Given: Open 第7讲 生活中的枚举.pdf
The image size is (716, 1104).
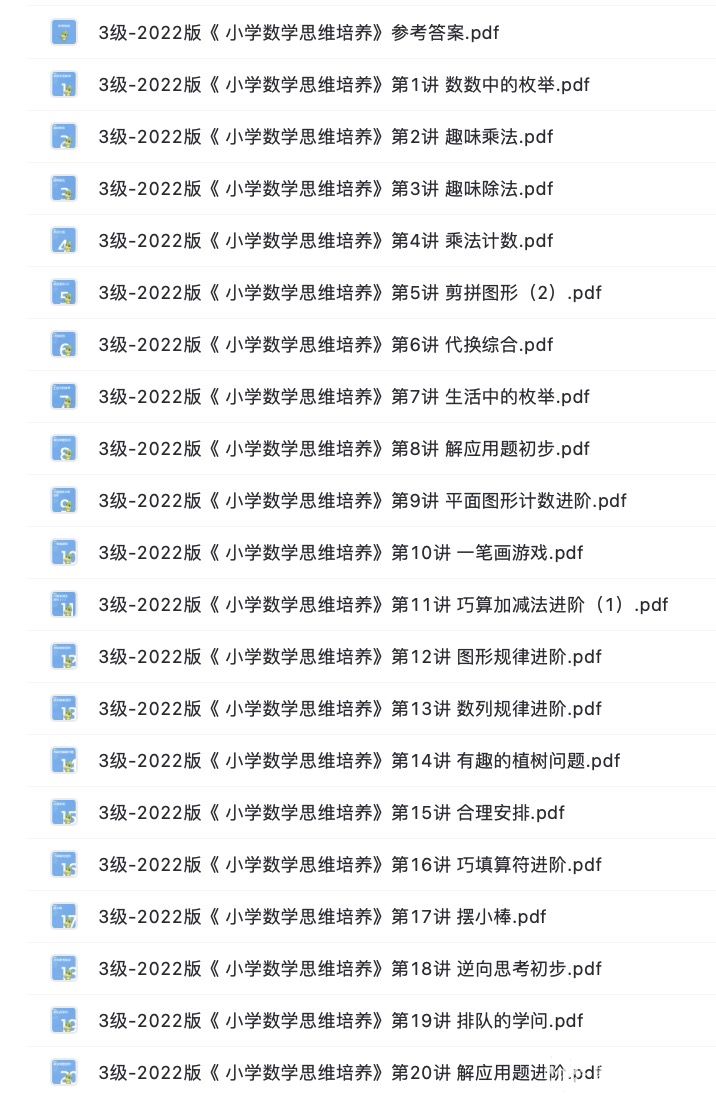Looking at the screenshot, I should coord(343,397).
